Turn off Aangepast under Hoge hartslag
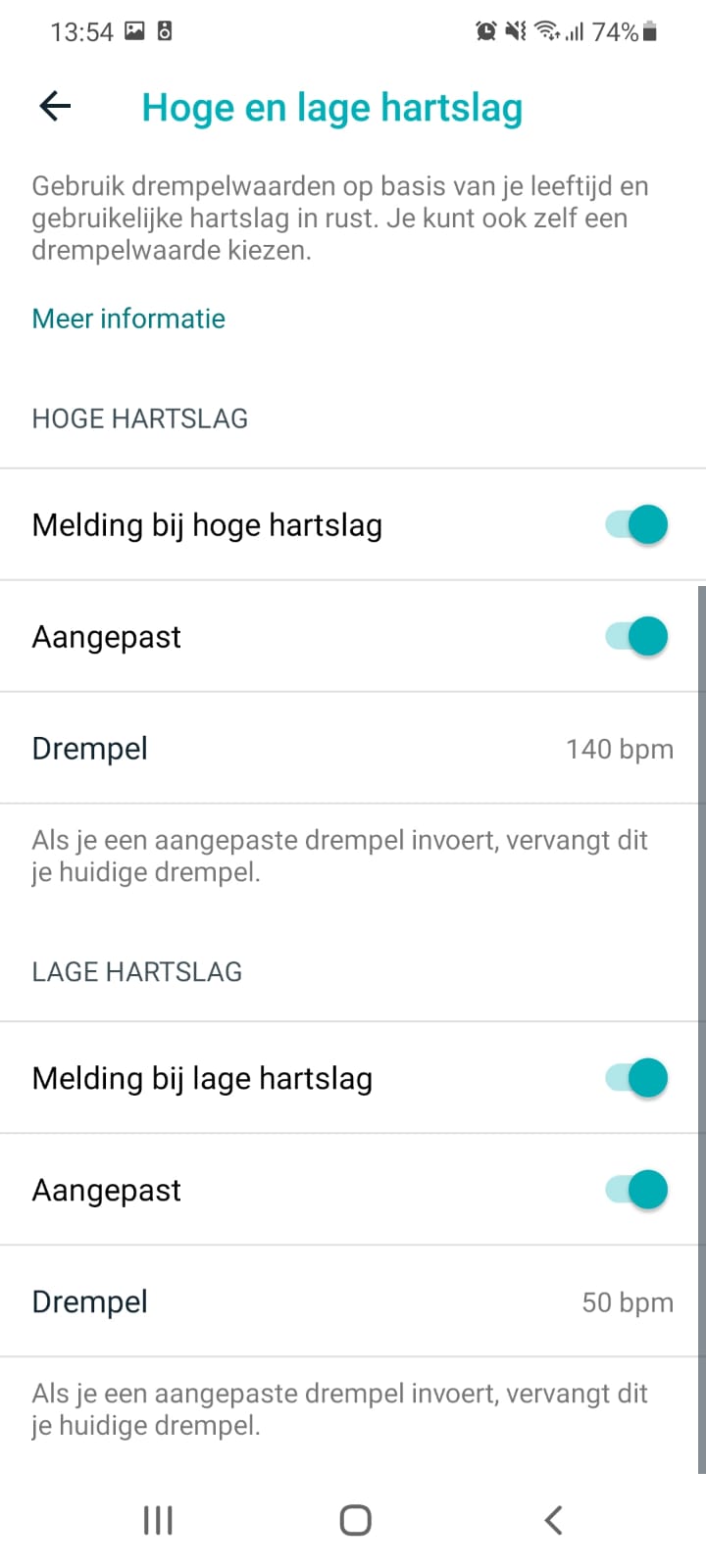 tap(637, 637)
